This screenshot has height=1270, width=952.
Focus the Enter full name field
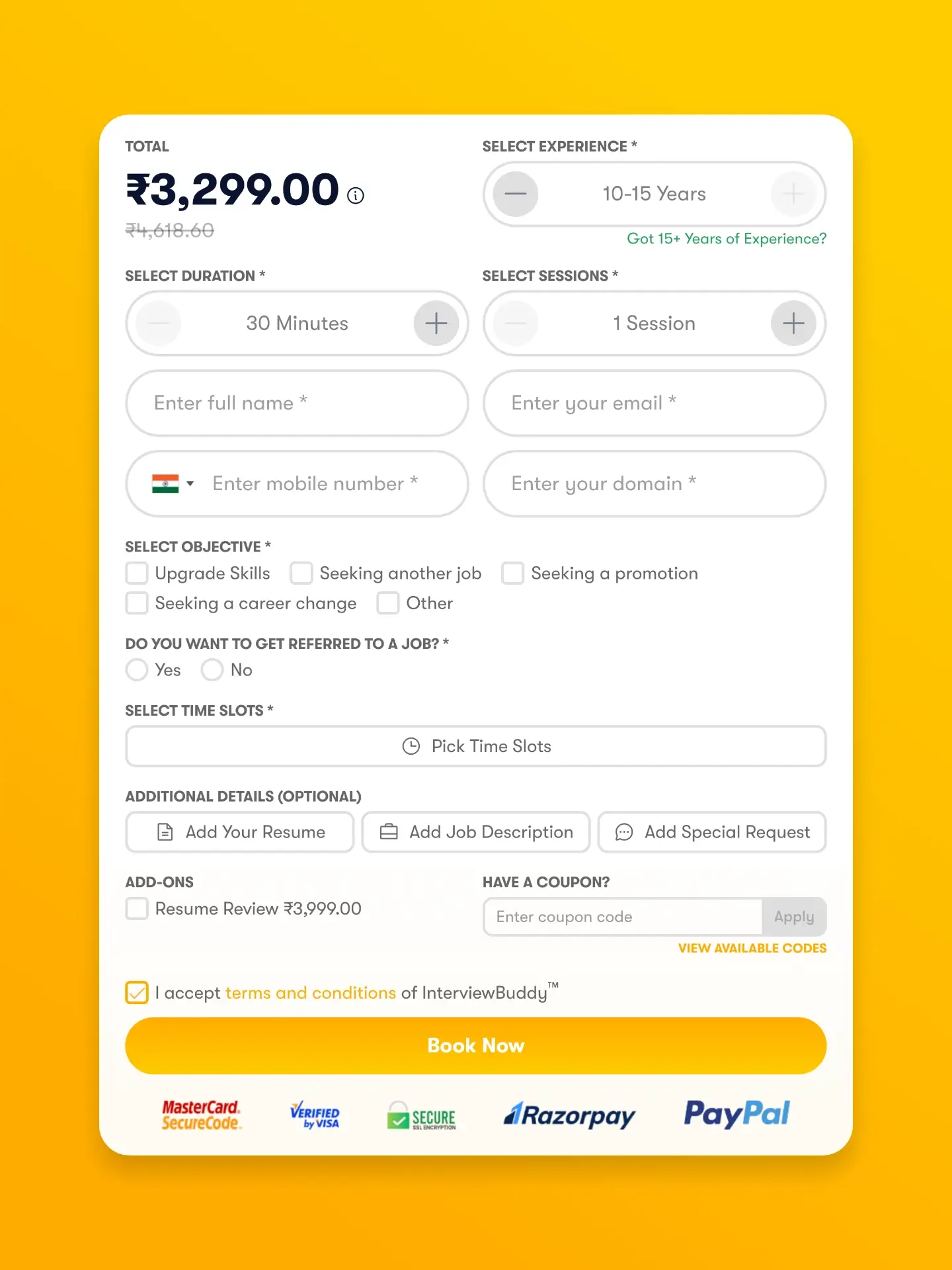[x=297, y=403]
